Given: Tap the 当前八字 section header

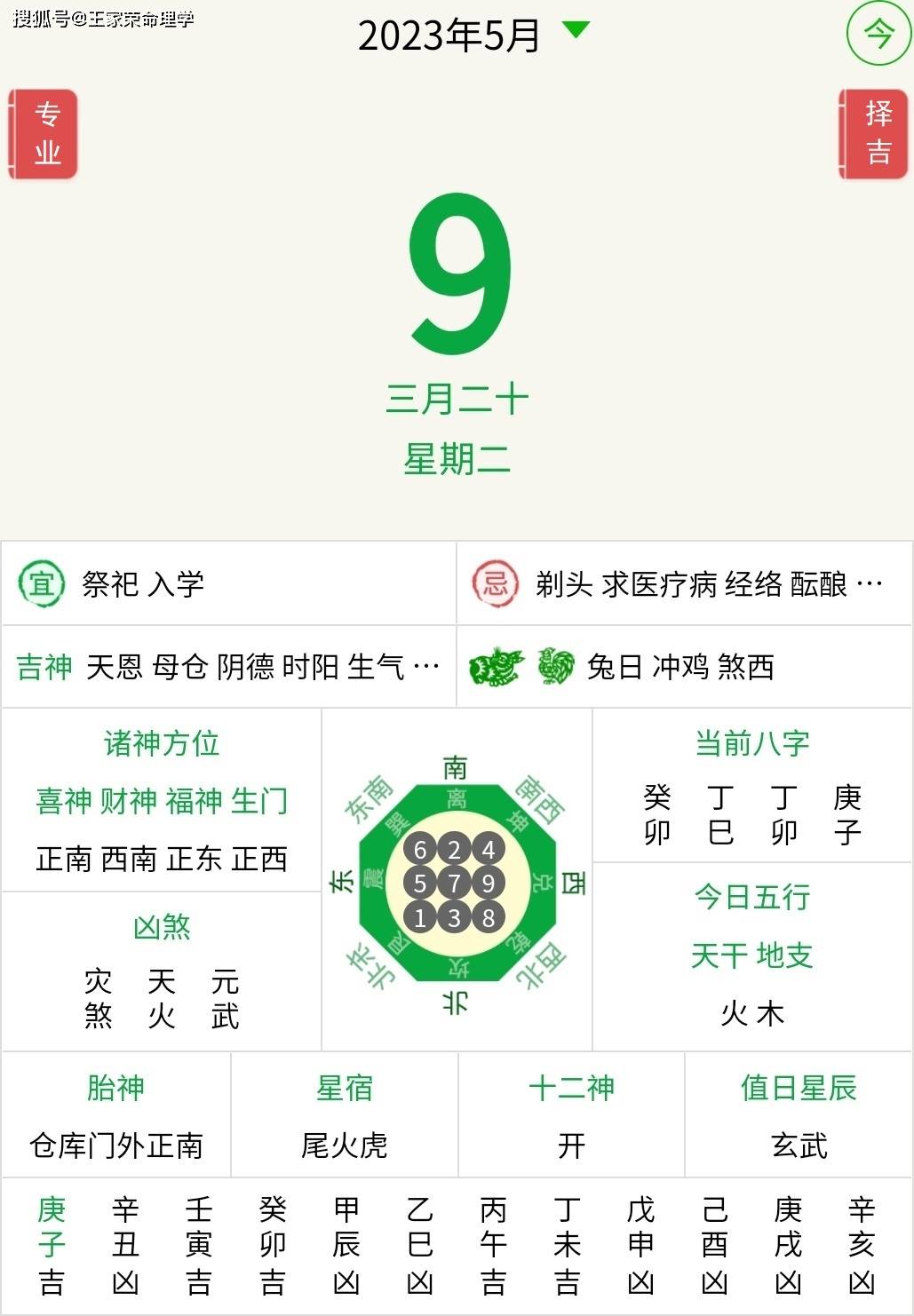Looking at the screenshot, I should tap(753, 744).
